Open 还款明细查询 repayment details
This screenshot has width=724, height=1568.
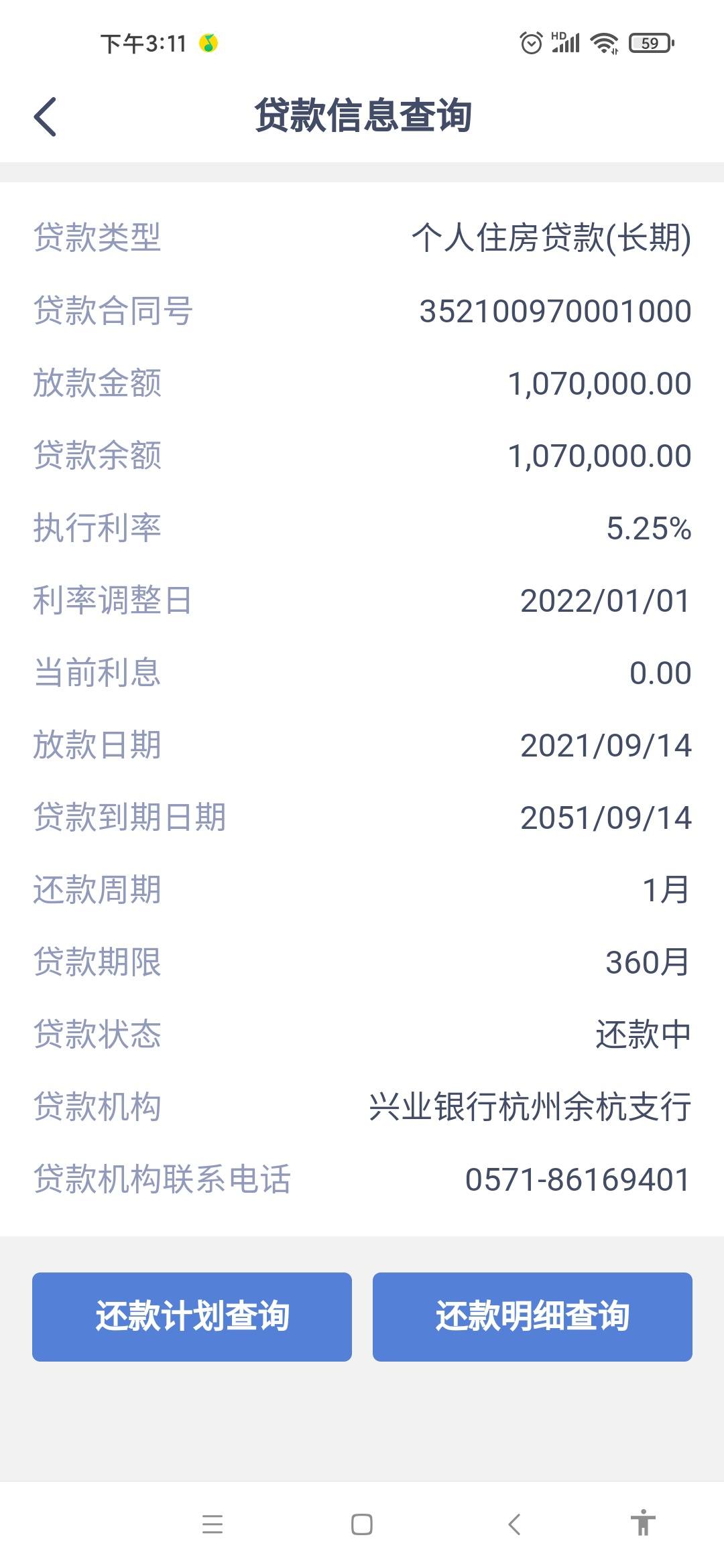[532, 1317]
